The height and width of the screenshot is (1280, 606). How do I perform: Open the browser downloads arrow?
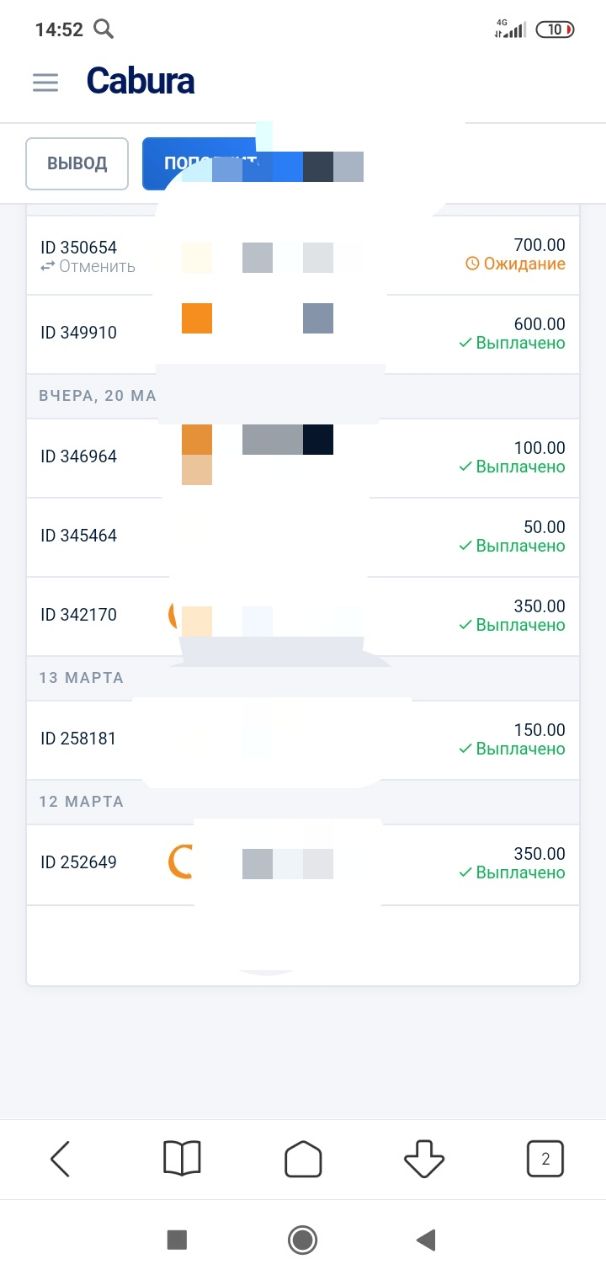pos(424,1159)
